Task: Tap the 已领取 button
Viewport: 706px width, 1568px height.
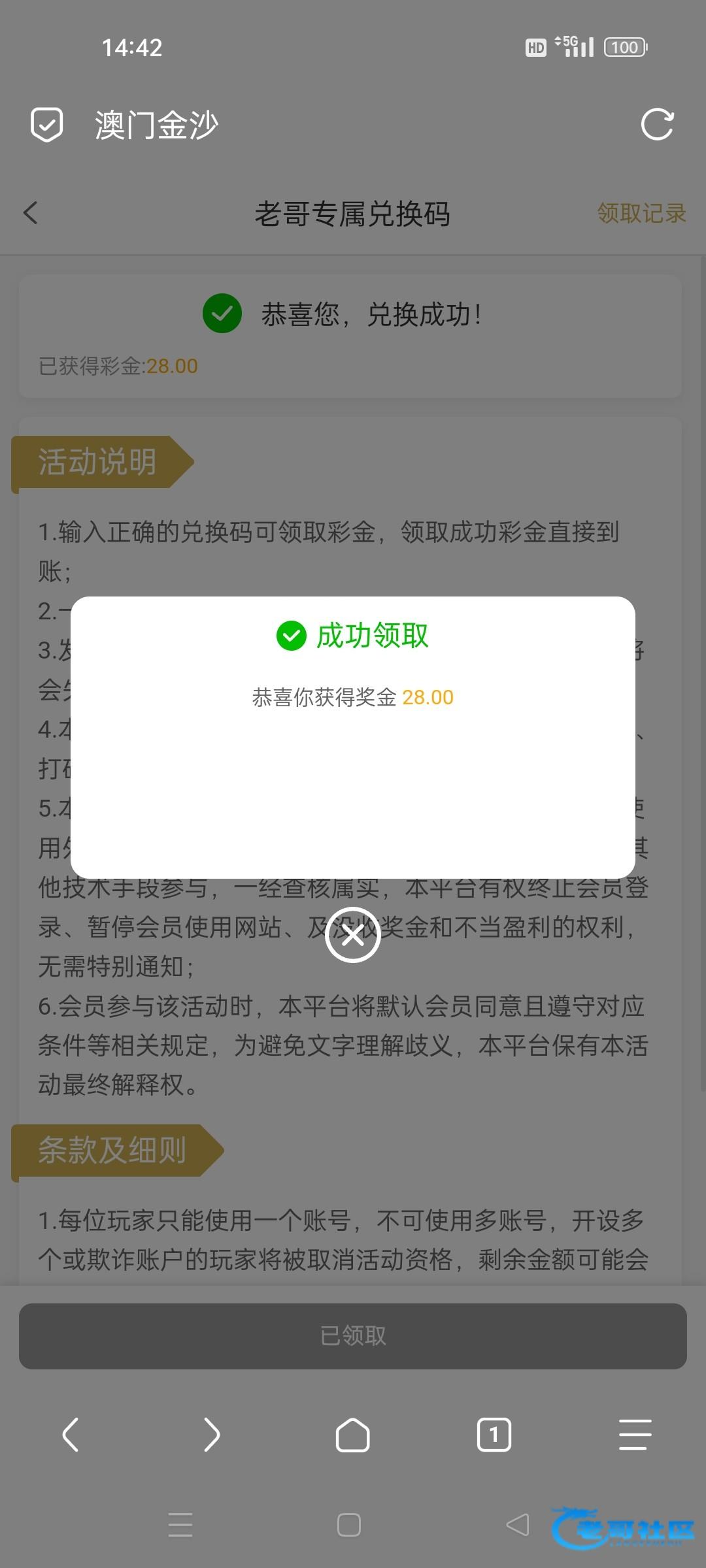Action: click(353, 1336)
